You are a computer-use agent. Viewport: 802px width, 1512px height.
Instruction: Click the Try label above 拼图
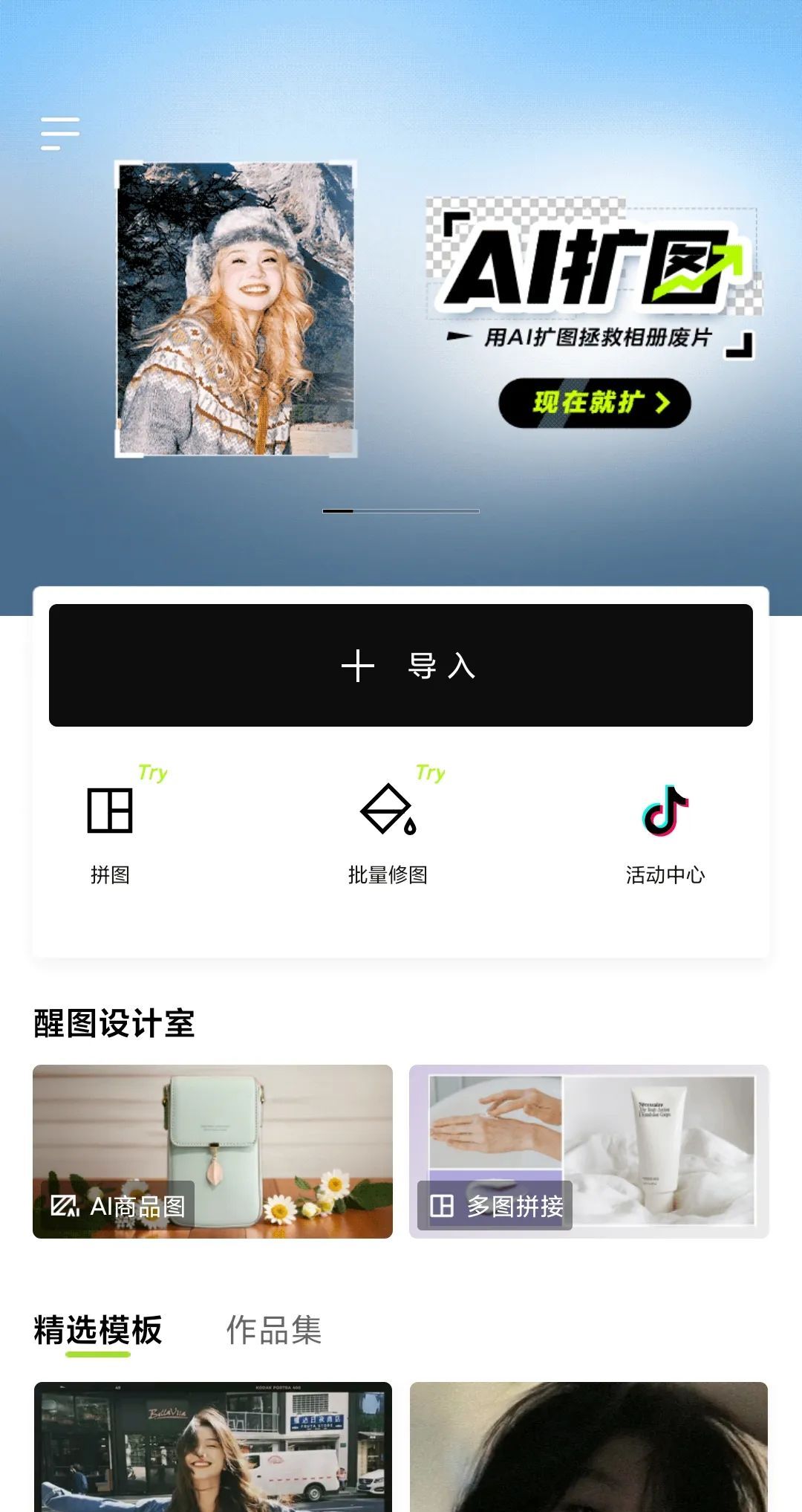pyautogui.click(x=152, y=773)
